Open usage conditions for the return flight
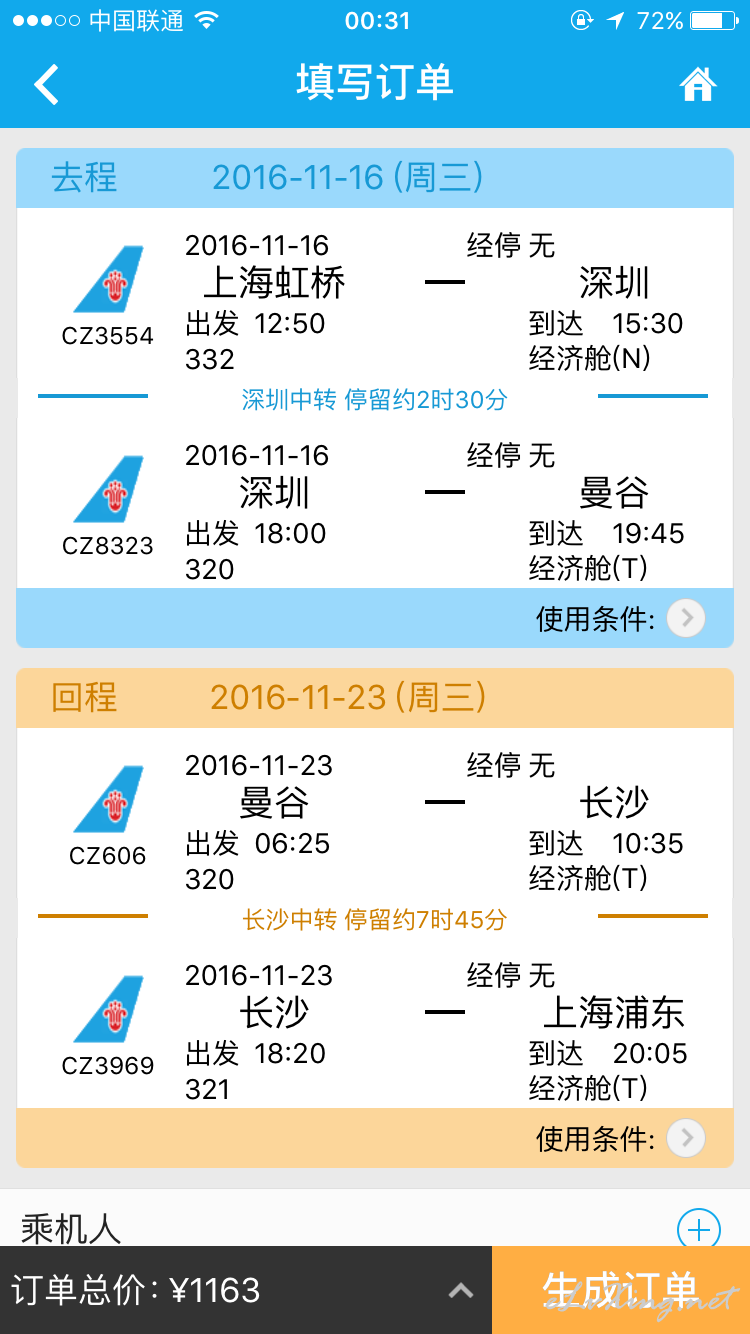750x1334 pixels. 686,1138
